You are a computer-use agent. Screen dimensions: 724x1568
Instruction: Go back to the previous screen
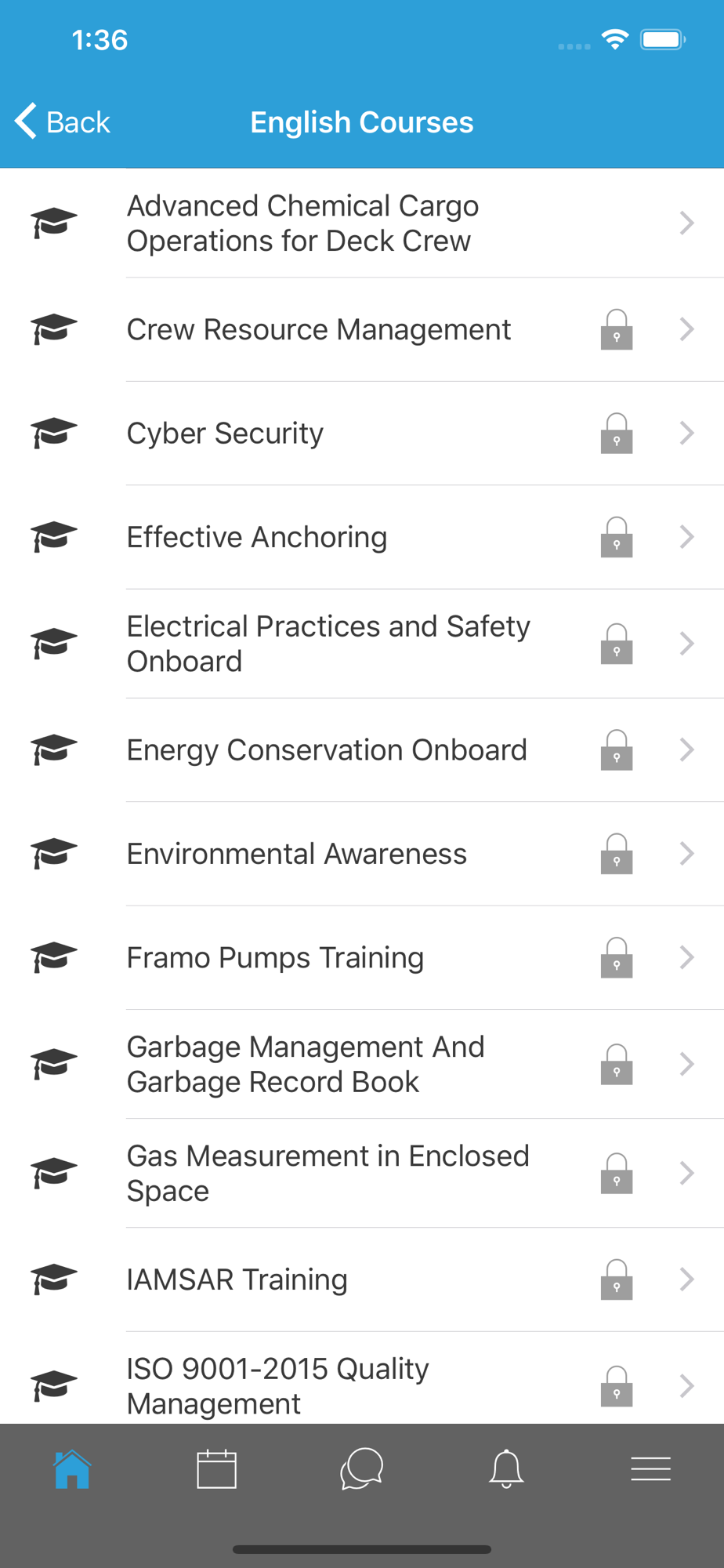point(63,122)
